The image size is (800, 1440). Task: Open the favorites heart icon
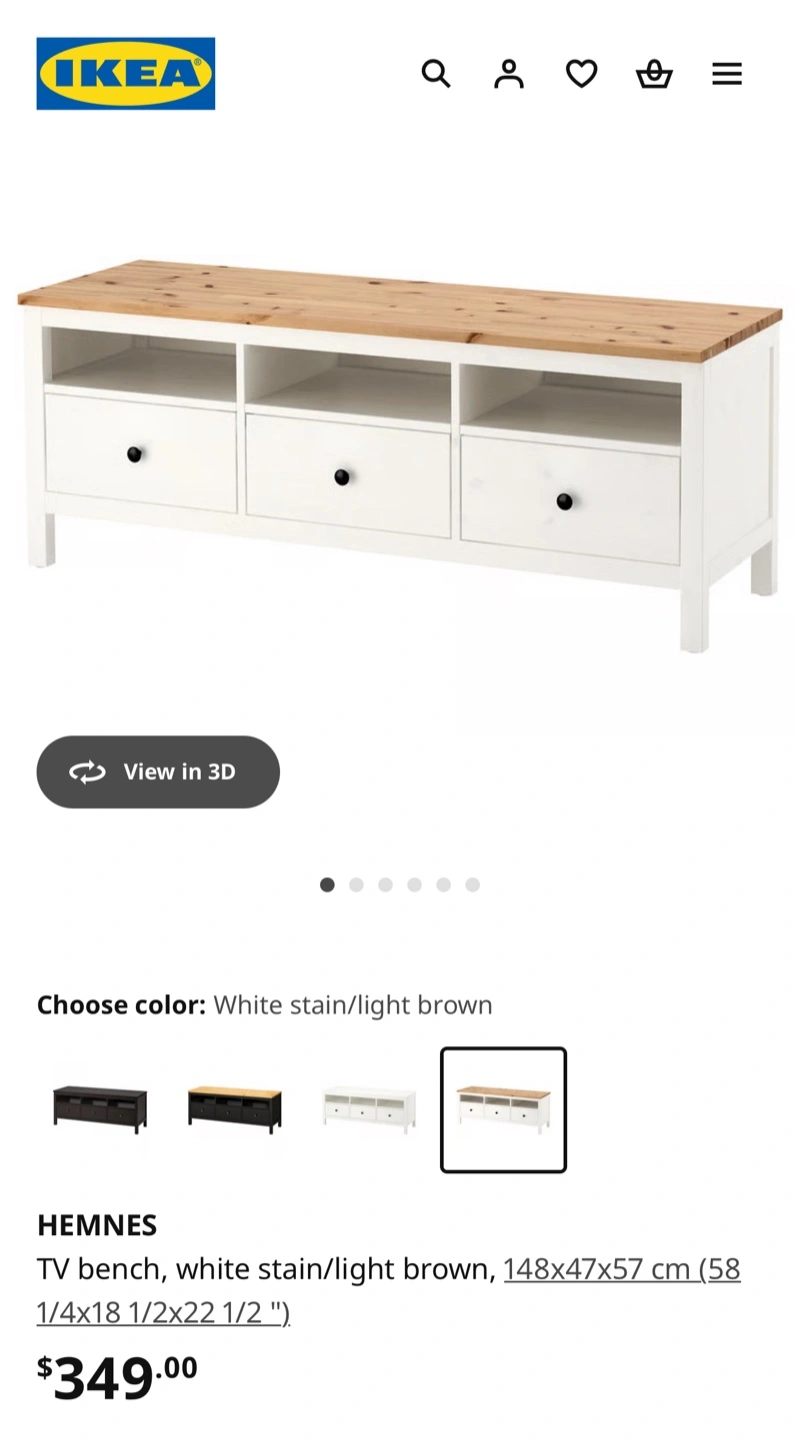(581, 73)
